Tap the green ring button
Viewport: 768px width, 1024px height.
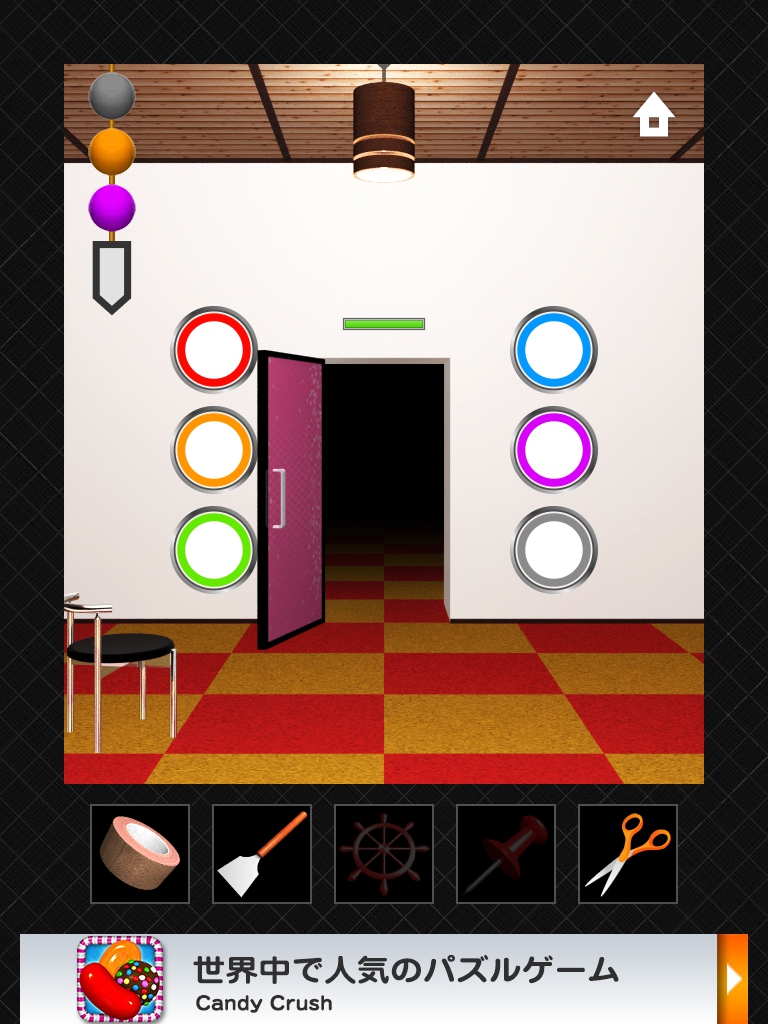click(x=213, y=550)
